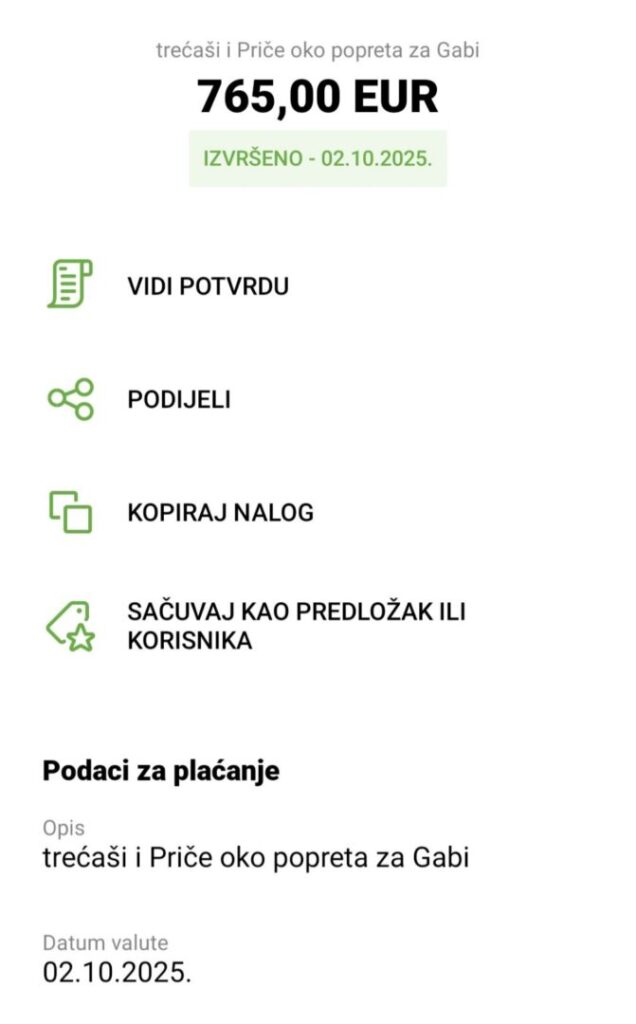Share the payment via PODIJELI
636x1024 pixels.
[x=179, y=399]
